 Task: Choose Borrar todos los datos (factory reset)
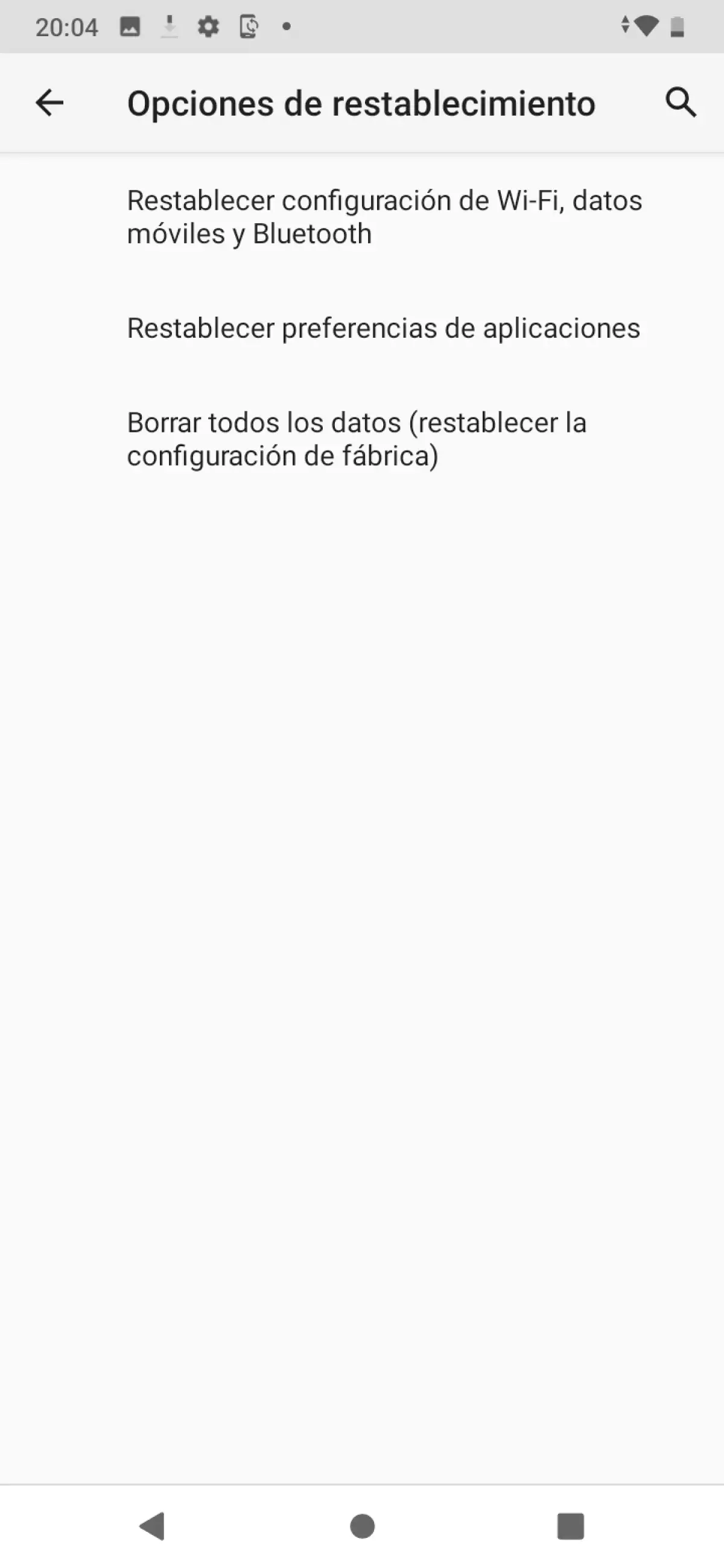pyautogui.click(x=356, y=439)
